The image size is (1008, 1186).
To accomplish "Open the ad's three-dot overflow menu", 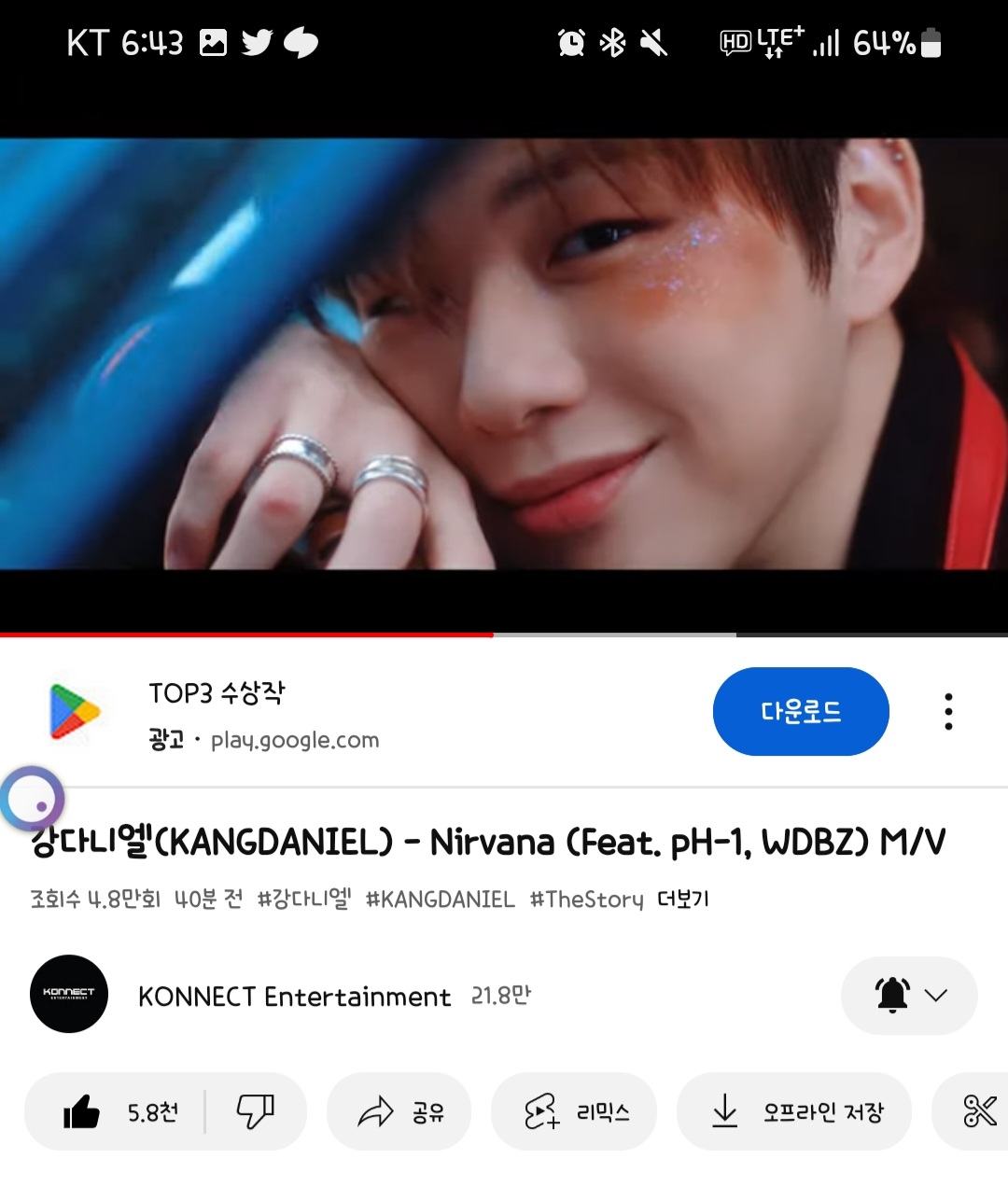I will (x=948, y=712).
